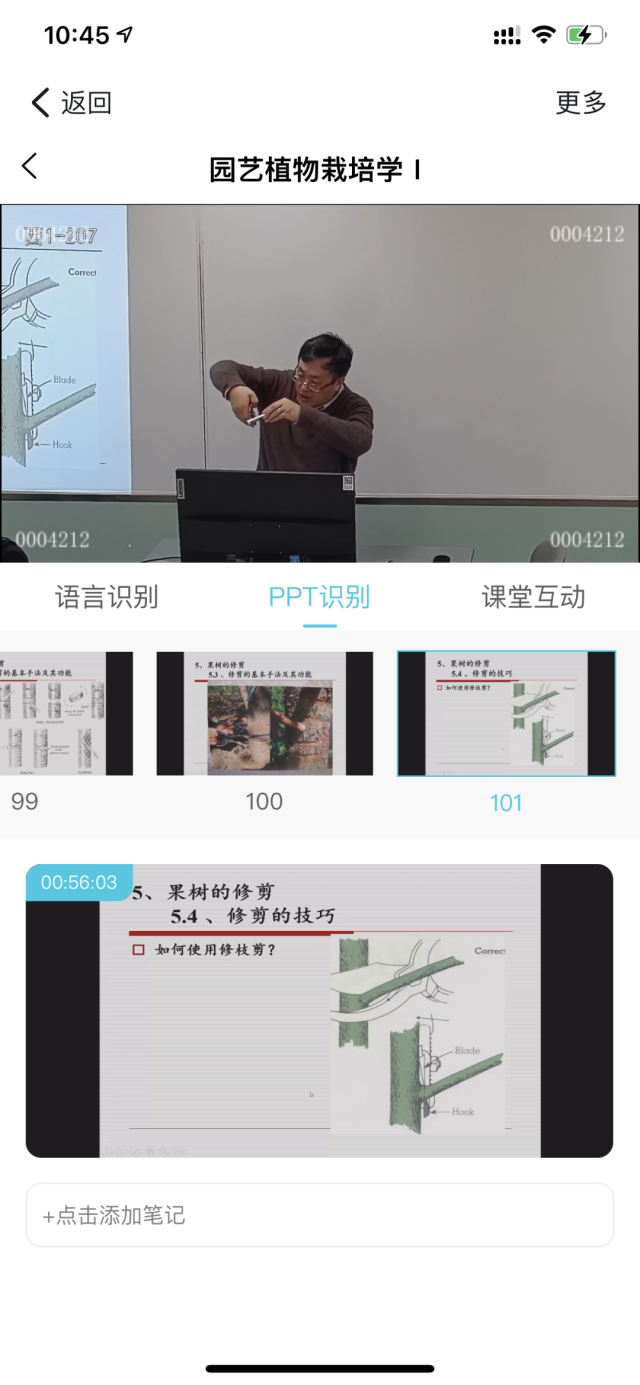Open slide thumbnail 100

click(x=265, y=714)
